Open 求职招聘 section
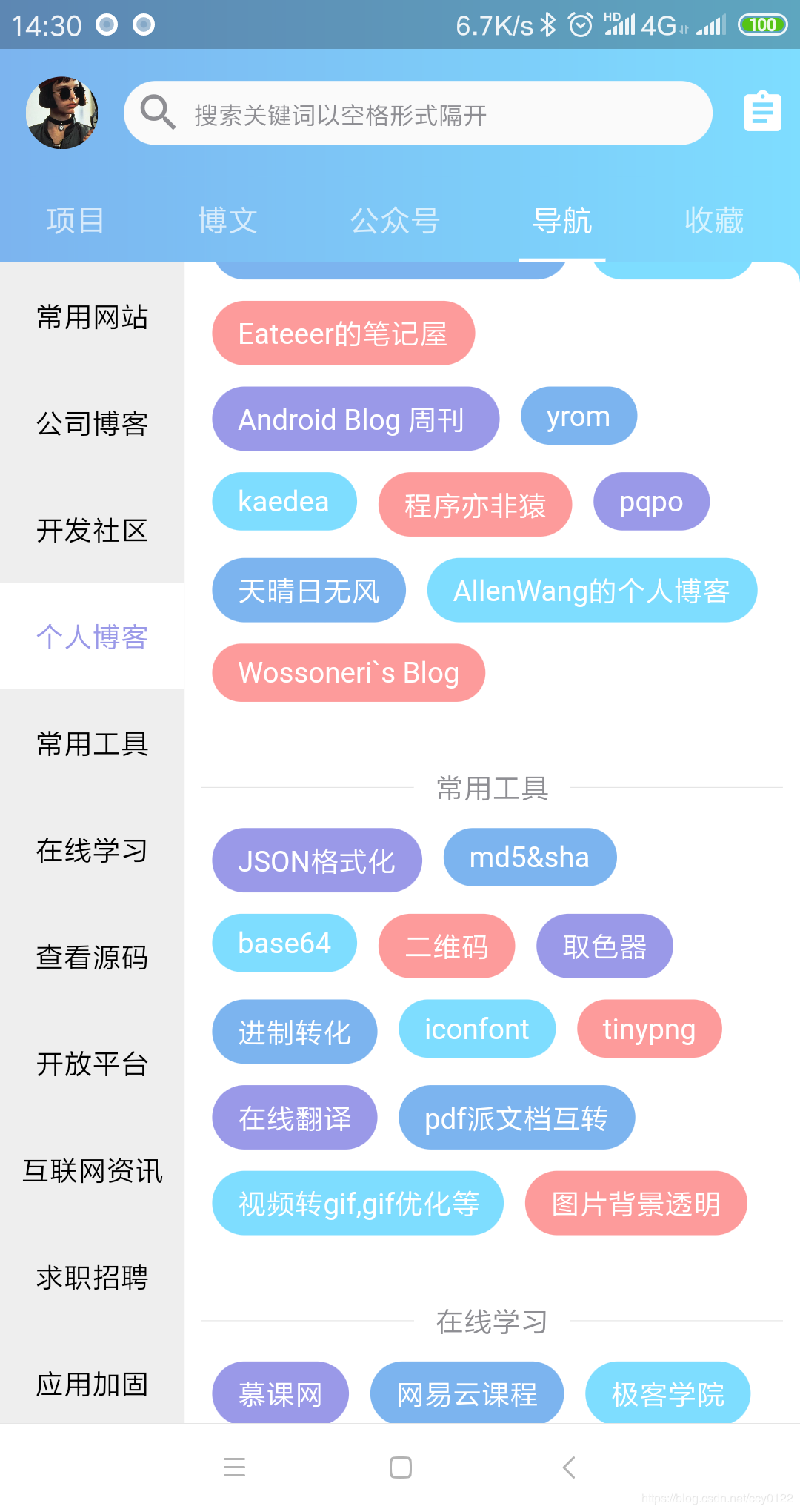This screenshot has width=800, height=1512. click(92, 1277)
